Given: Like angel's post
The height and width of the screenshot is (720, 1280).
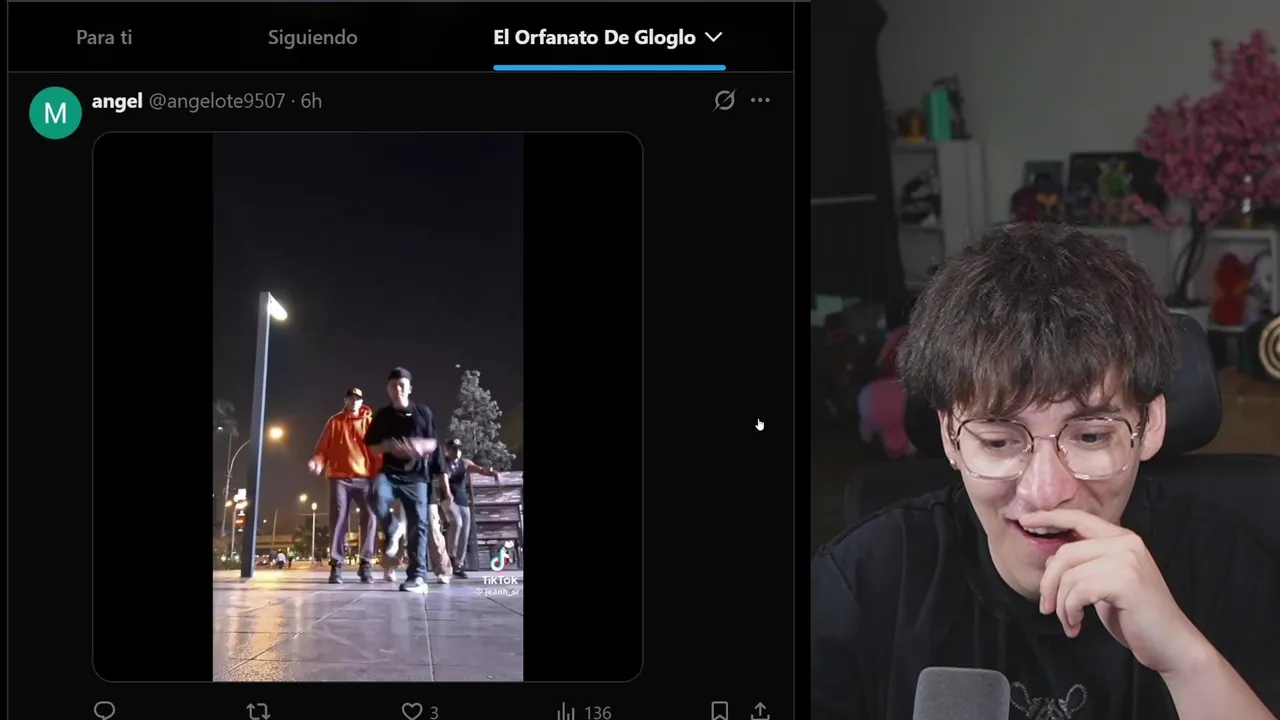Looking at the screenshot, I should 411,711.
